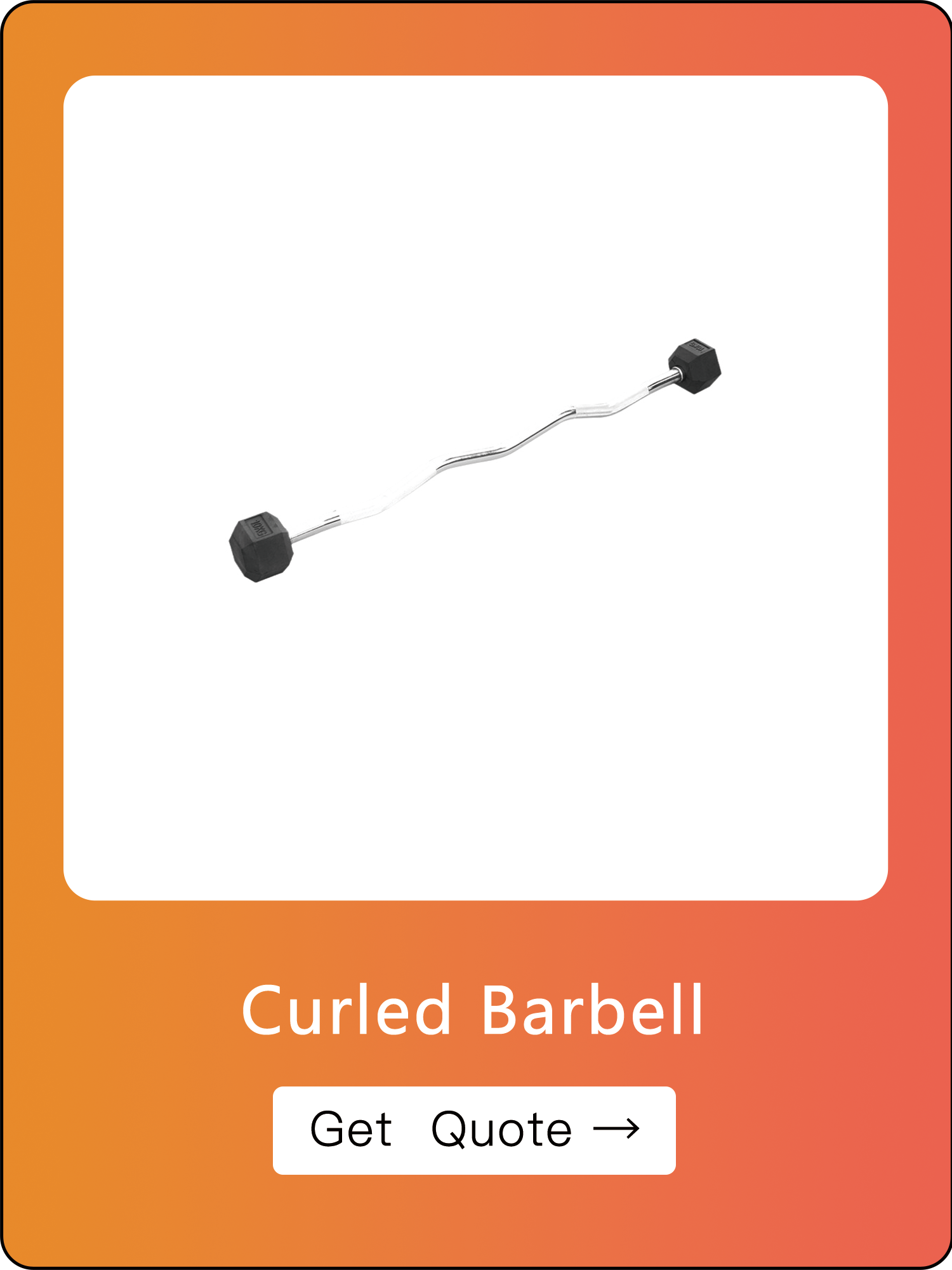This screenshot has height=1270, width=952.
Task: Tap the Get Quote button
Action: point(474,1130)
